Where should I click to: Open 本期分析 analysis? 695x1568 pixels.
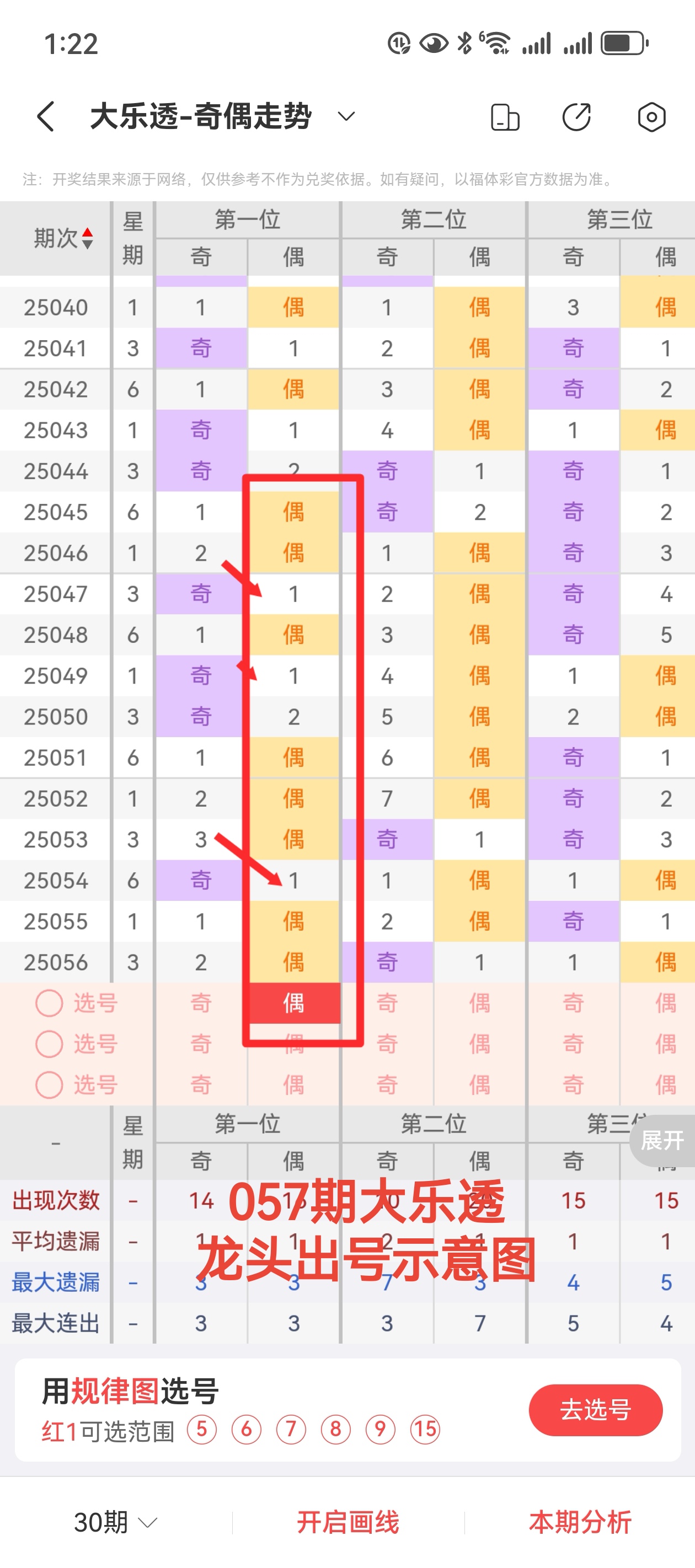tap(580, 1522)
